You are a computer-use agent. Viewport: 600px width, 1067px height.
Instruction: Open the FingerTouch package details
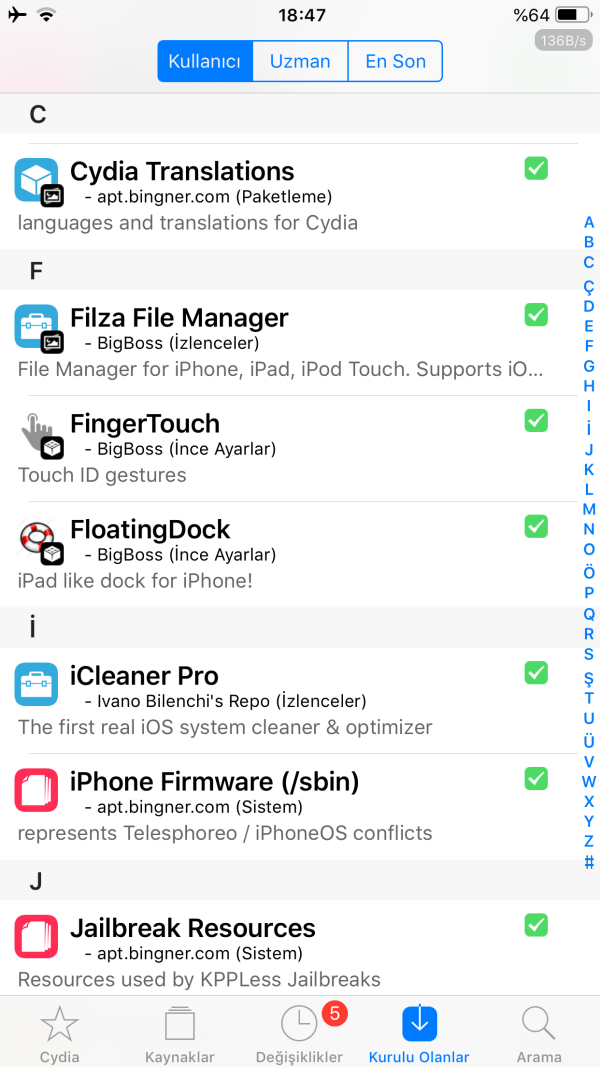280,448
